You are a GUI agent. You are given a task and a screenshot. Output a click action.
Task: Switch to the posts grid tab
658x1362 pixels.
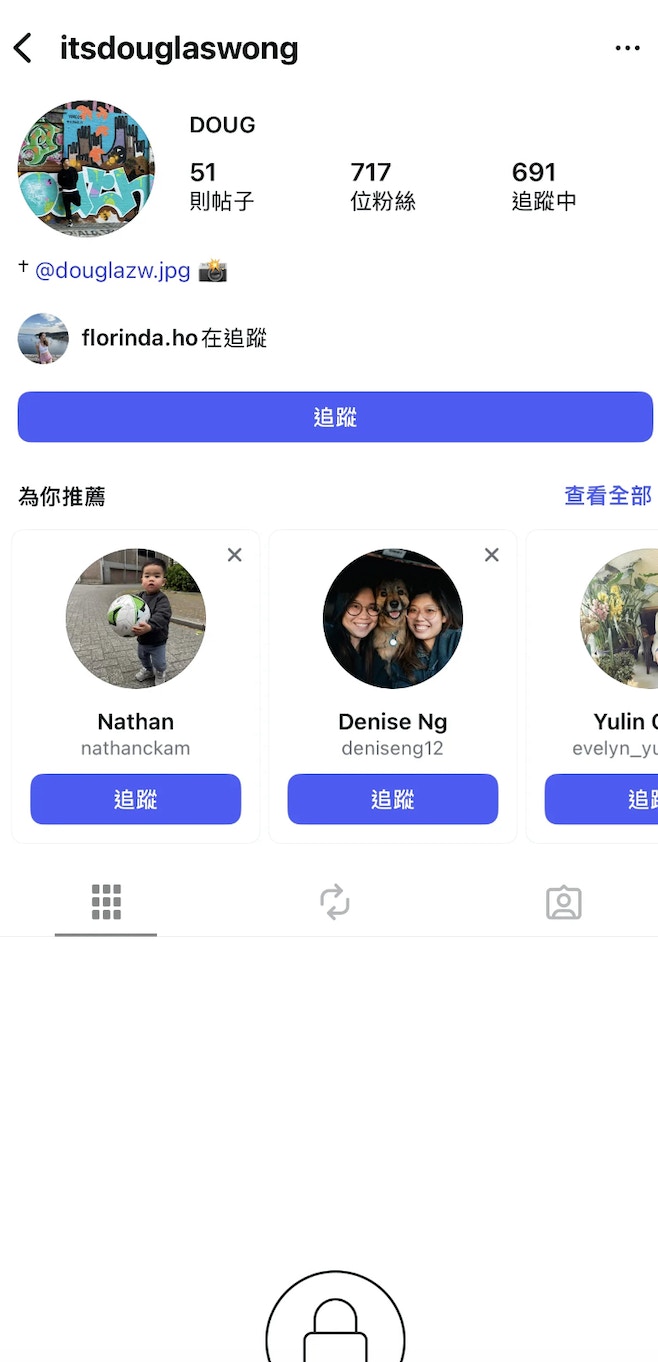106,902
